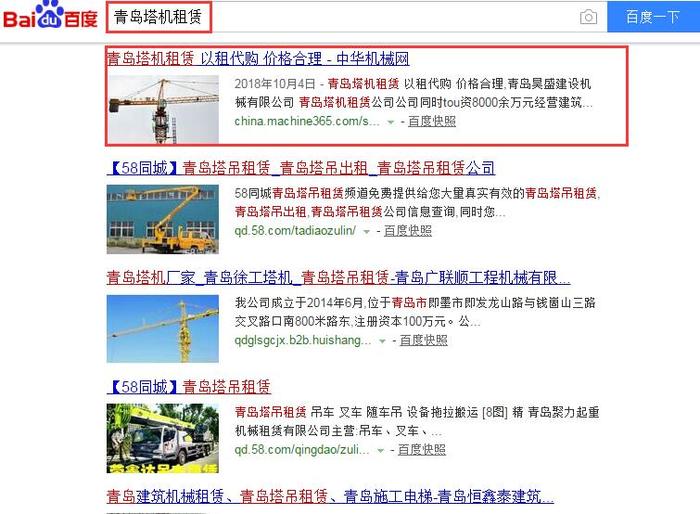The height and width of the screenshot is (514, 700).
Task: View 百度快照 for qd.58.com/qingdao result
Action: coord(422,450)
